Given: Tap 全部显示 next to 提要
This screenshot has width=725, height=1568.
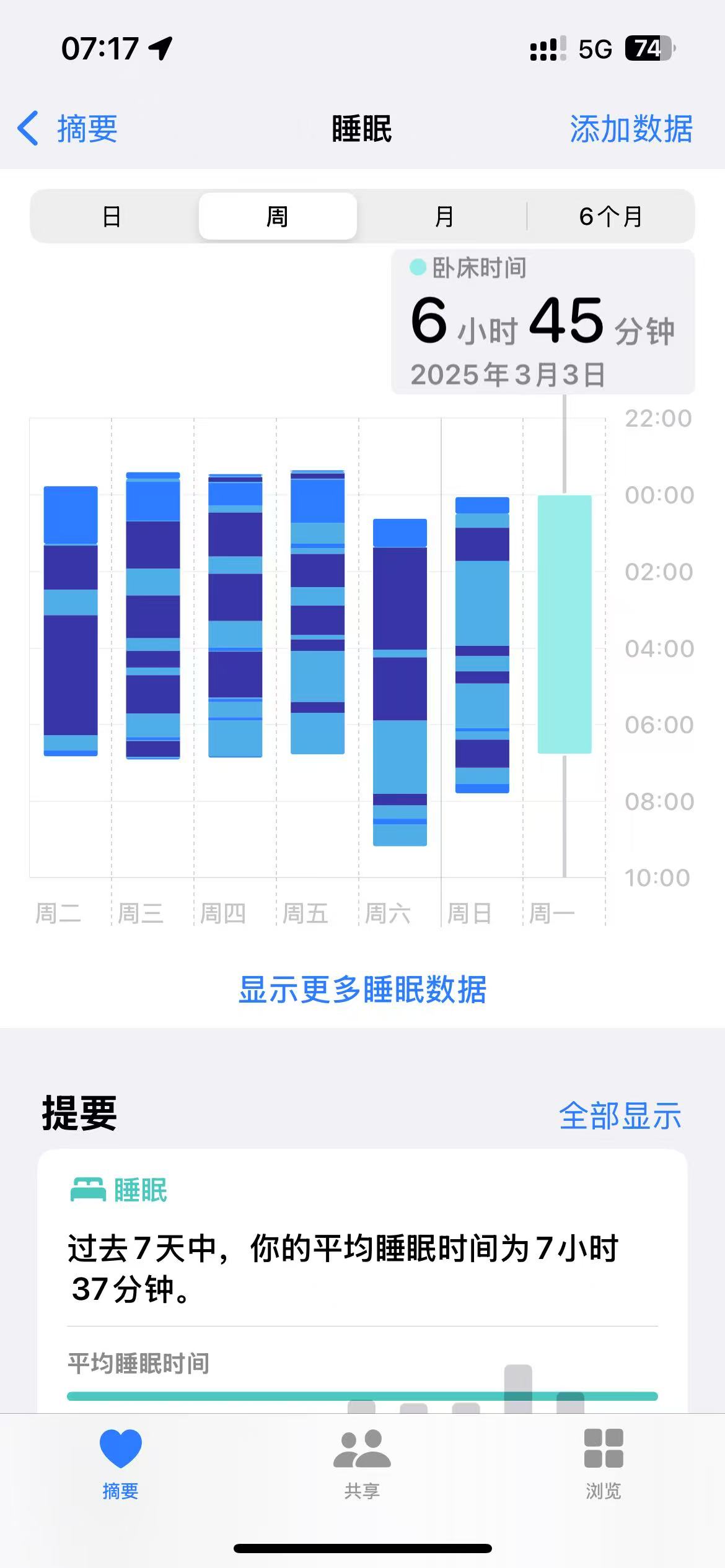Looking at the screenshot, I should (x=620, y=1116).
